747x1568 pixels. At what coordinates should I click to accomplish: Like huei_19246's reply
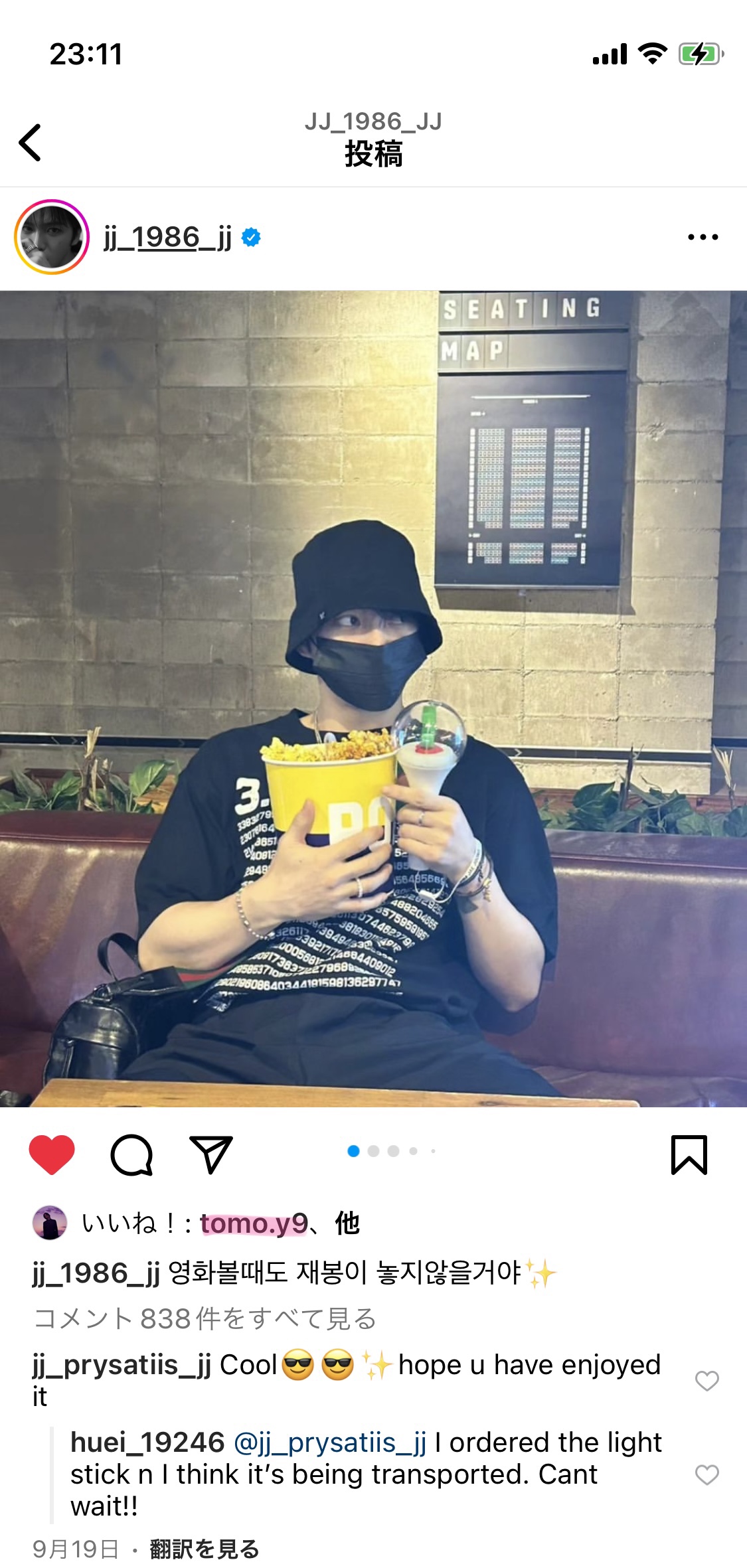coord(706,1475)
